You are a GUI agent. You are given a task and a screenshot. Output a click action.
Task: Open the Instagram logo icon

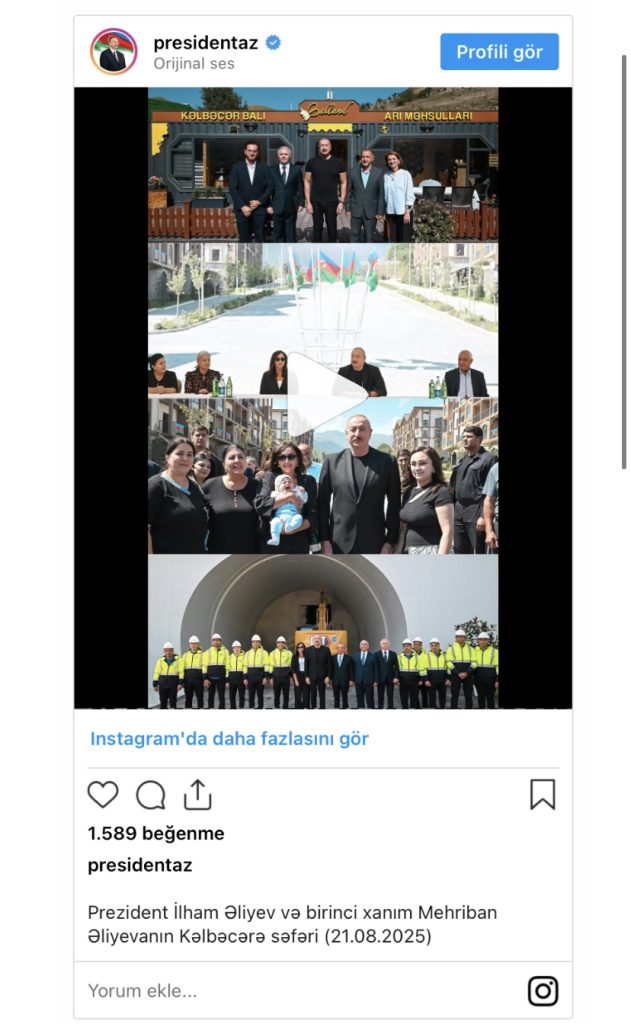pos(543,991)
